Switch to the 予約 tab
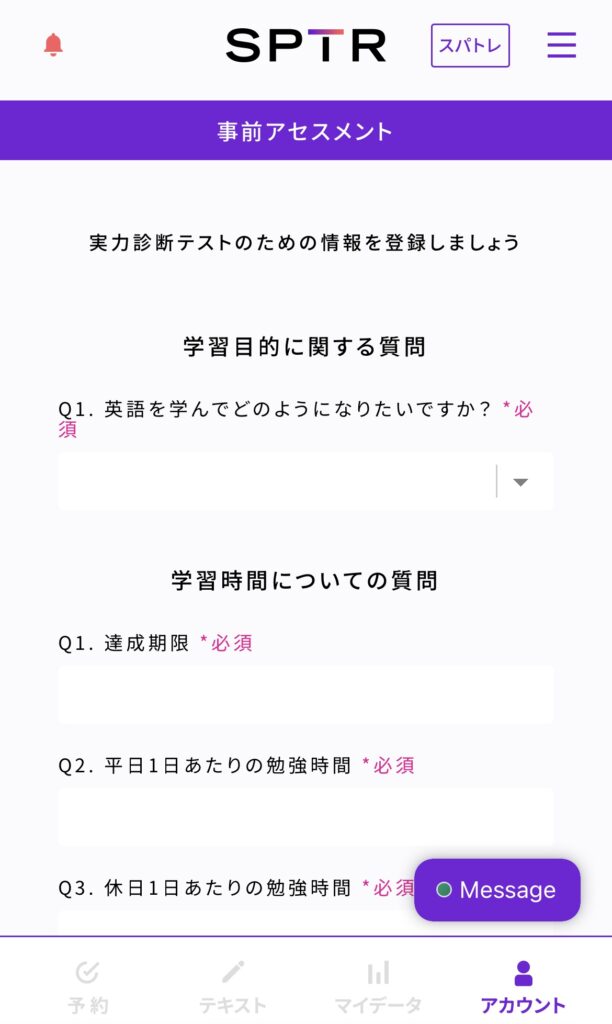Viewport: 612px width, 1024px height. [x=88, y=987]
